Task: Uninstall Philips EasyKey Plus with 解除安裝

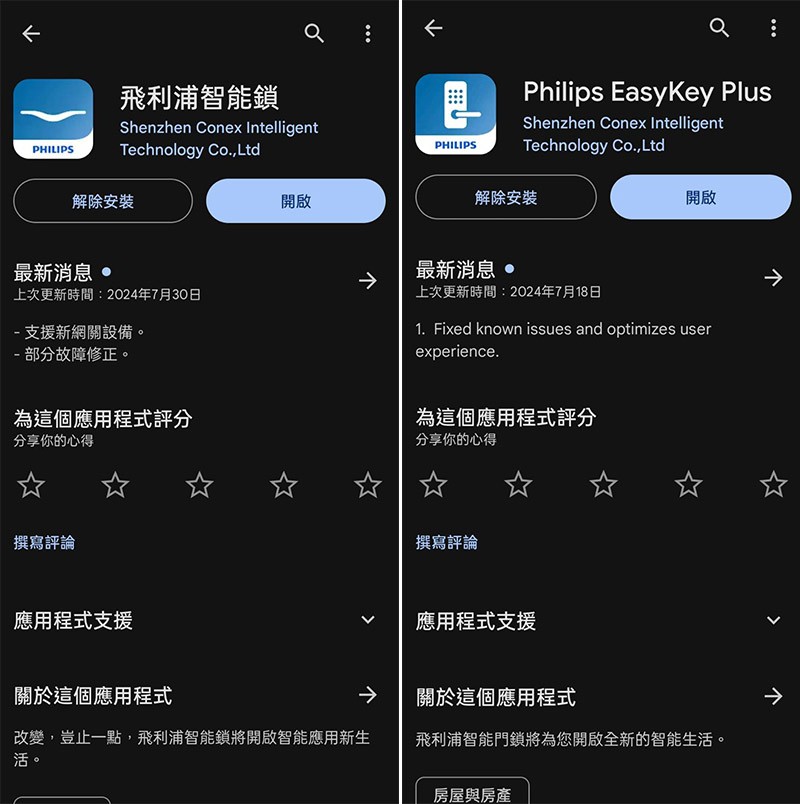Action: [x=506, y=197]
